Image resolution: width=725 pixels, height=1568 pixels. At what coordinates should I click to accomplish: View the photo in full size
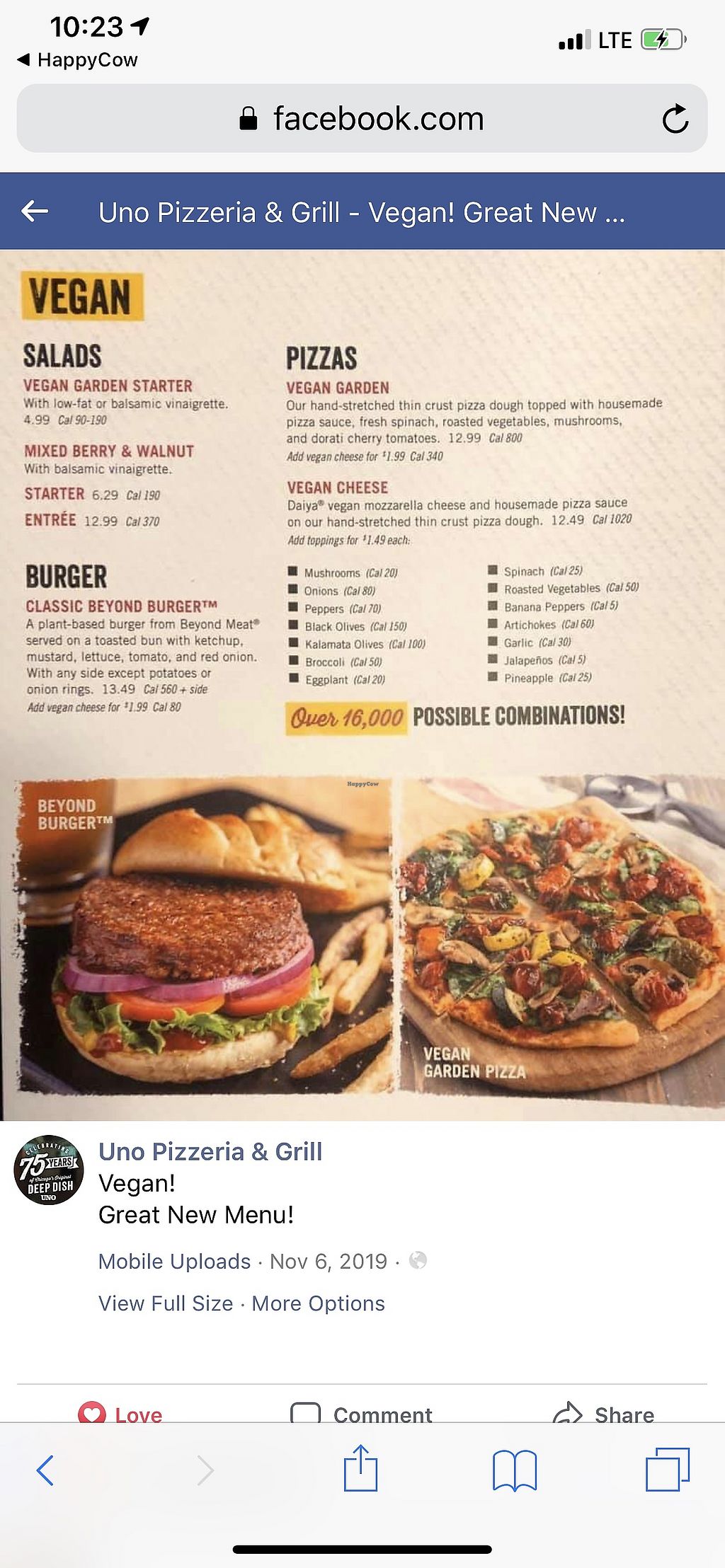(166, 1303)
